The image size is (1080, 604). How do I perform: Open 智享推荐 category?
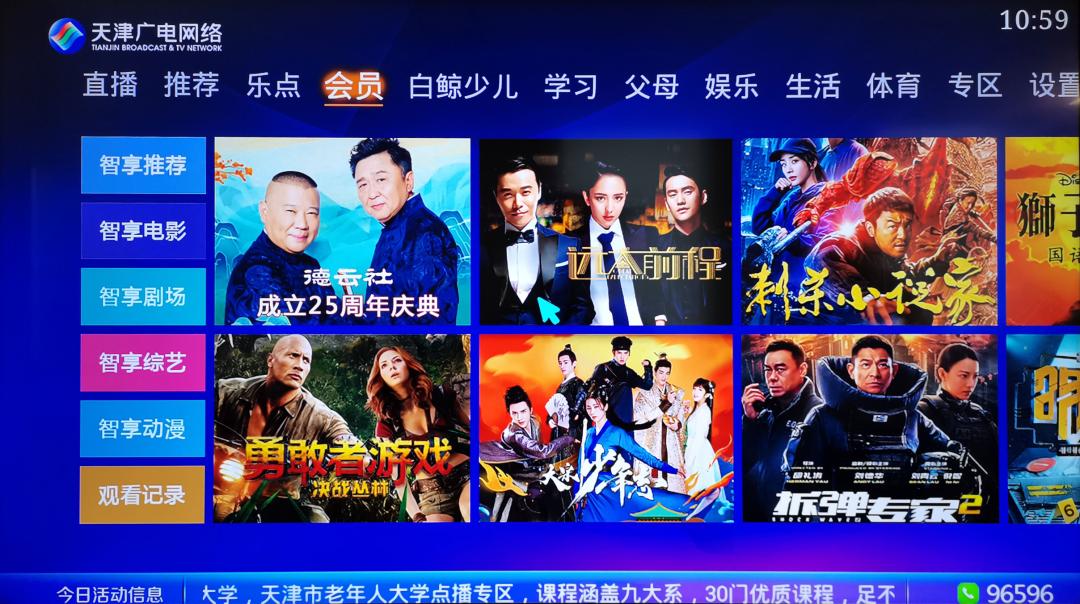pos(143,165)
